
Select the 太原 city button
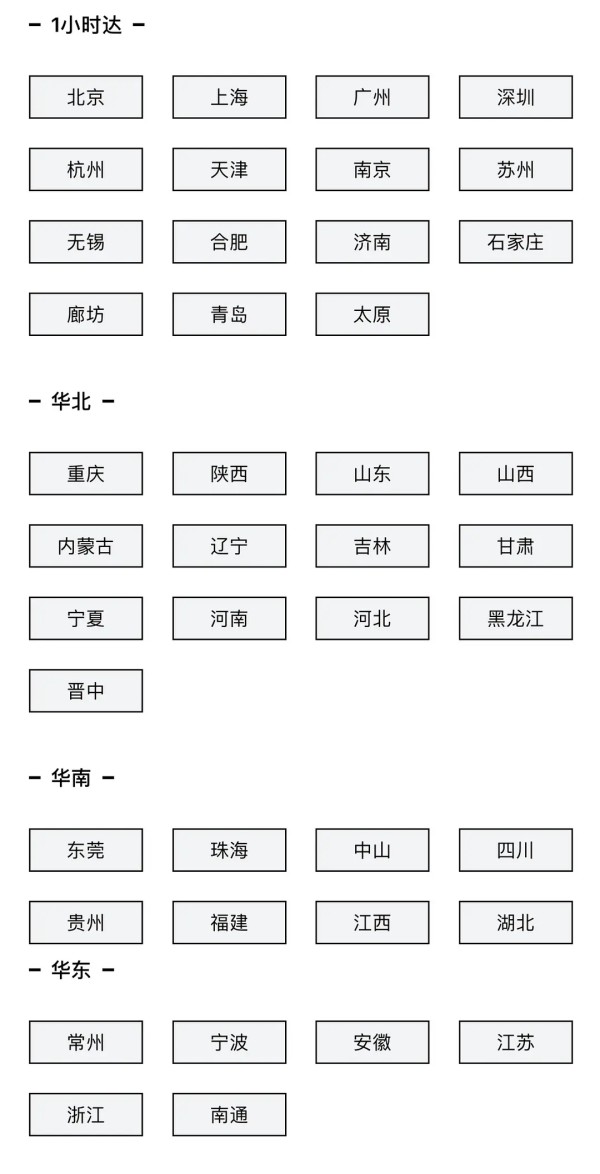(x=372, y=314)
